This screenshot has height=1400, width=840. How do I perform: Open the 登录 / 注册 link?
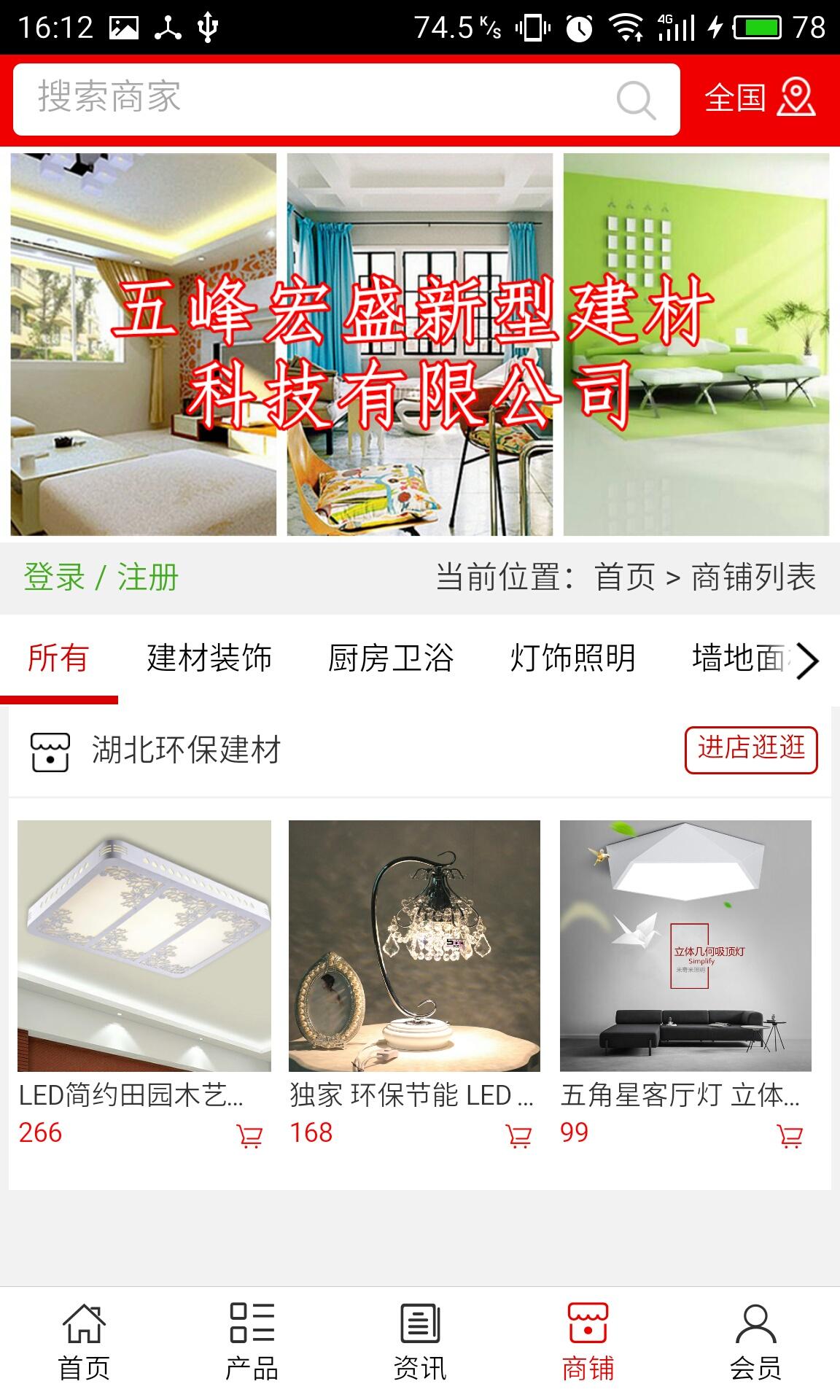101,577
